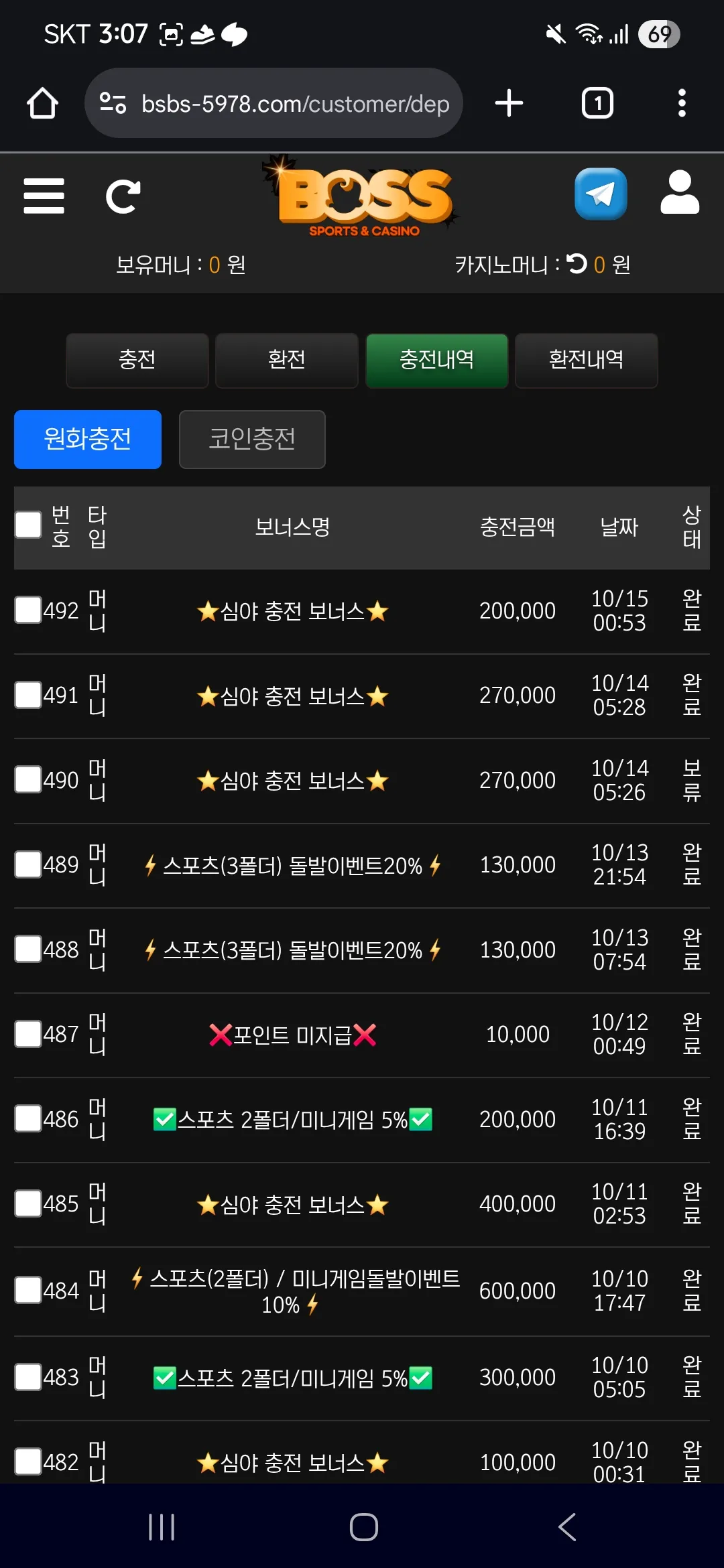Check the box for entry 484
Screen dimensions: 724x1568
28,1290
